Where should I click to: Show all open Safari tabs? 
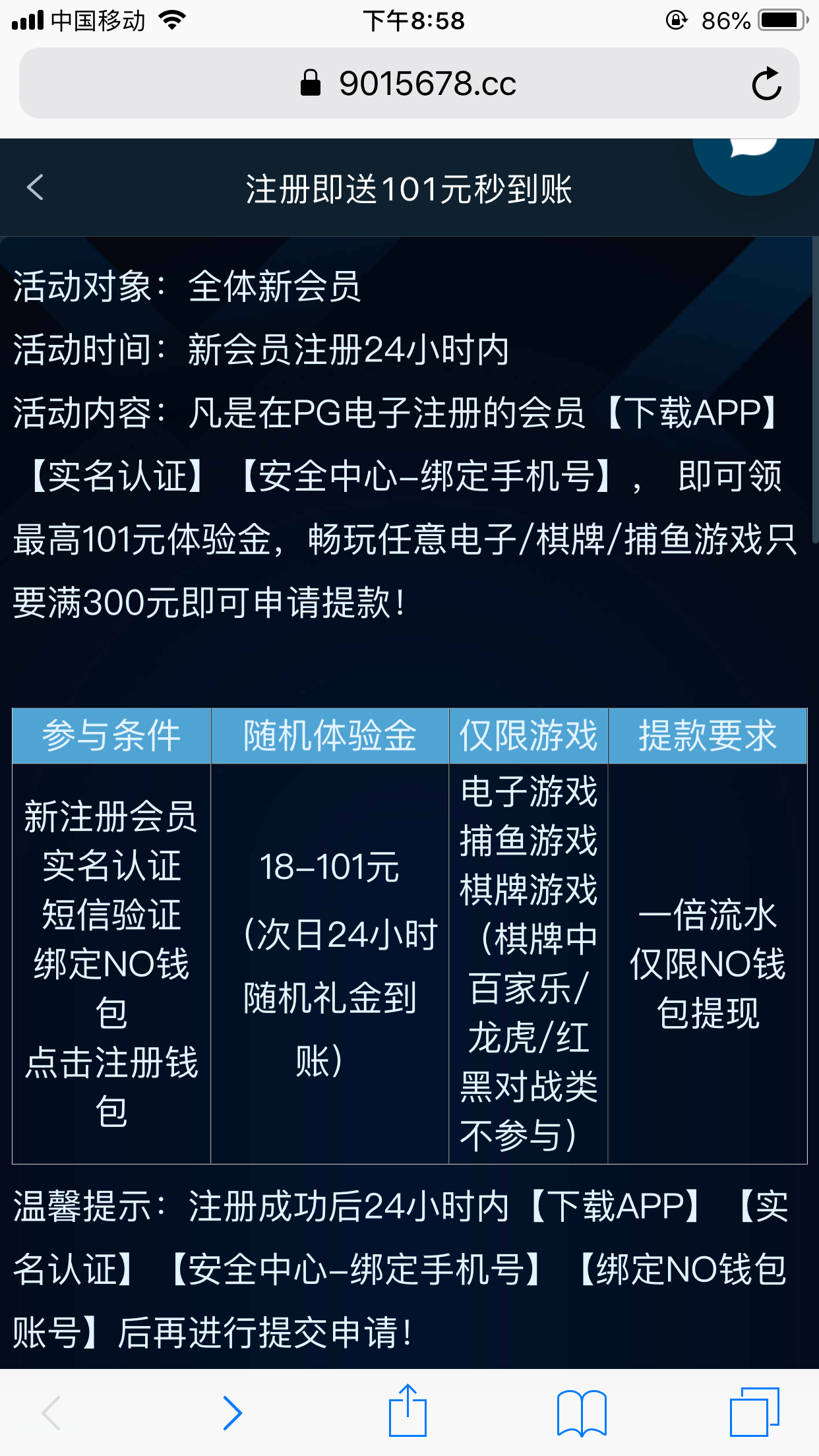click(x=754, y=1412)
